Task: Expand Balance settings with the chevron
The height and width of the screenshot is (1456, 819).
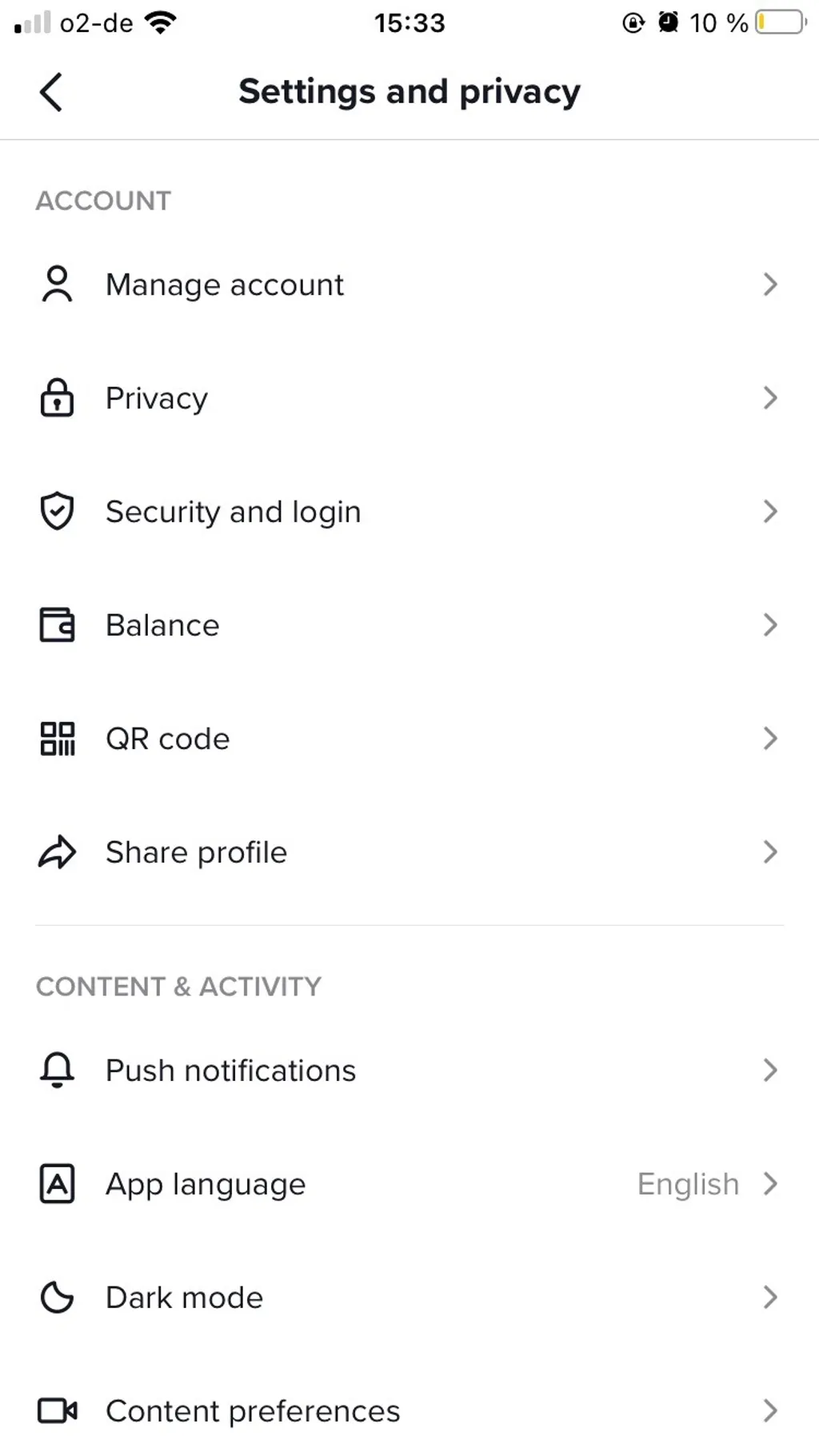Action: click(x=770, y=624)
